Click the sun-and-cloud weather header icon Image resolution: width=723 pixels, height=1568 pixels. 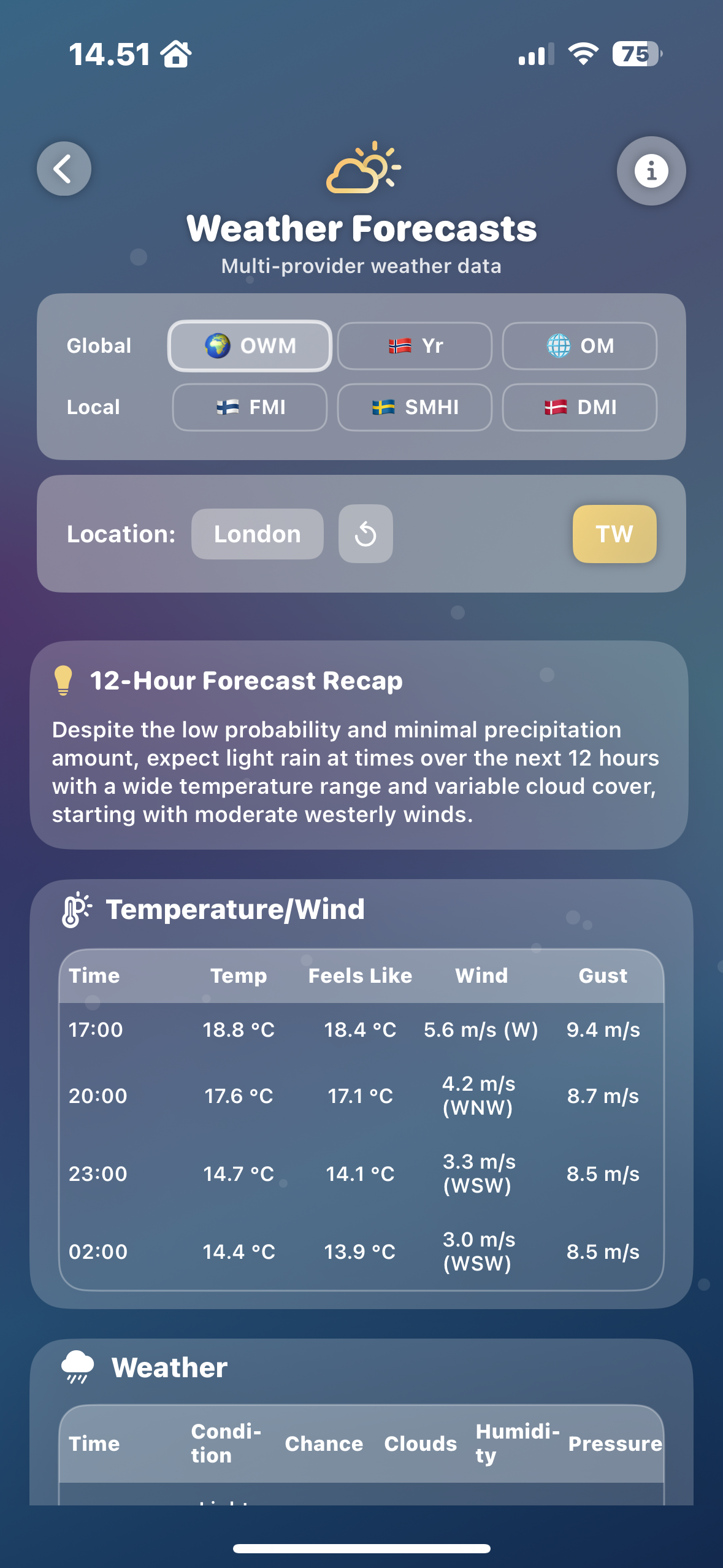coord(363,170)
